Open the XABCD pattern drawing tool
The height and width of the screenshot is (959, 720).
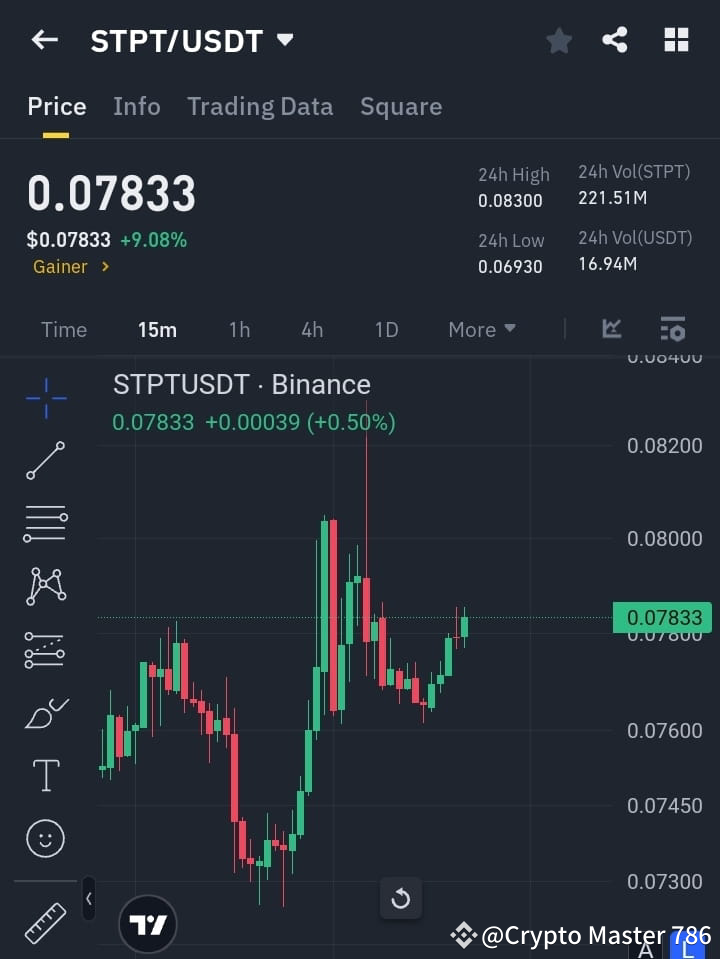pos(44,587)
